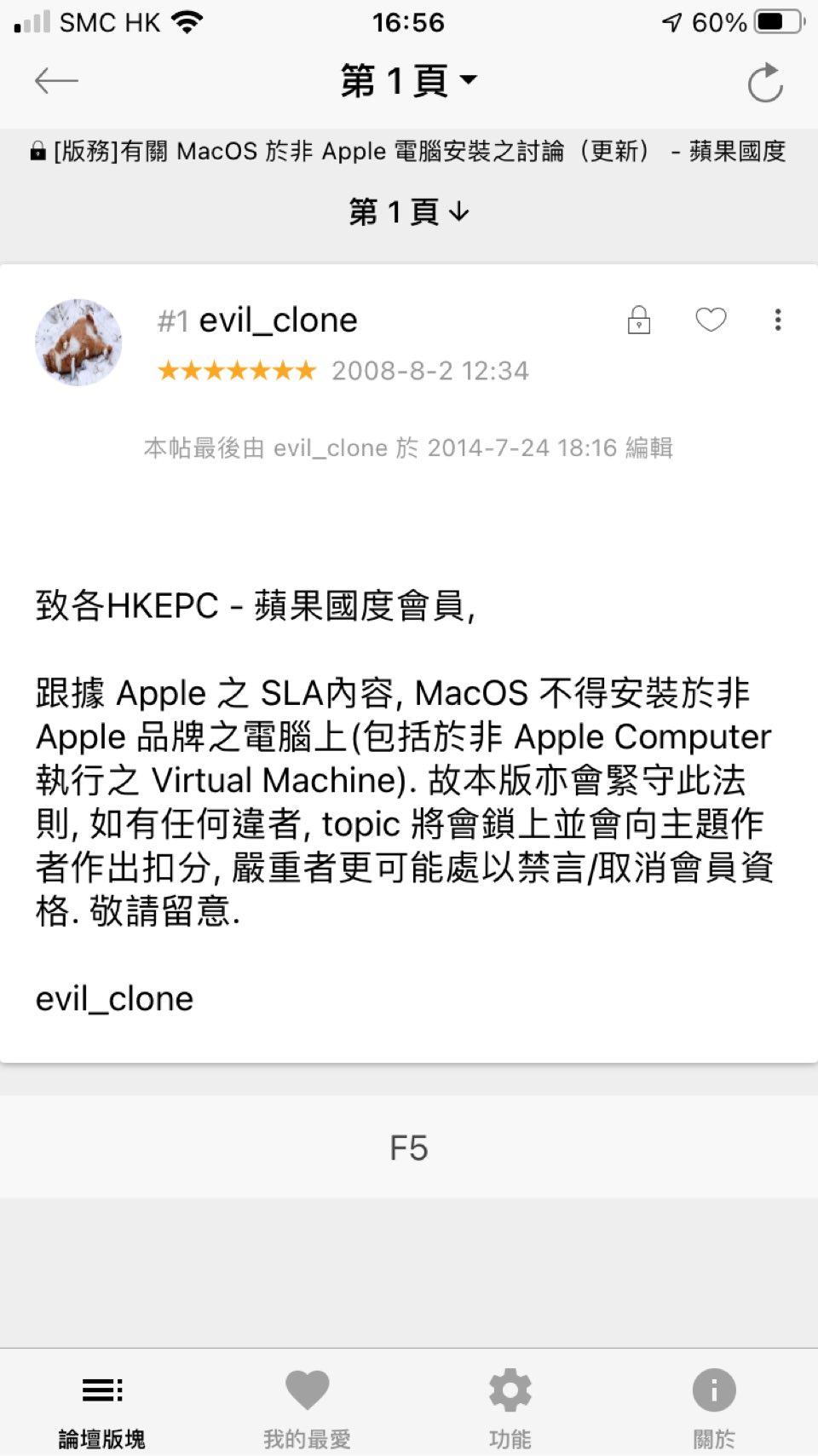818x1456 pixels.
Task: Open the 關於 about tab
Action: (x=714, y=1407)
